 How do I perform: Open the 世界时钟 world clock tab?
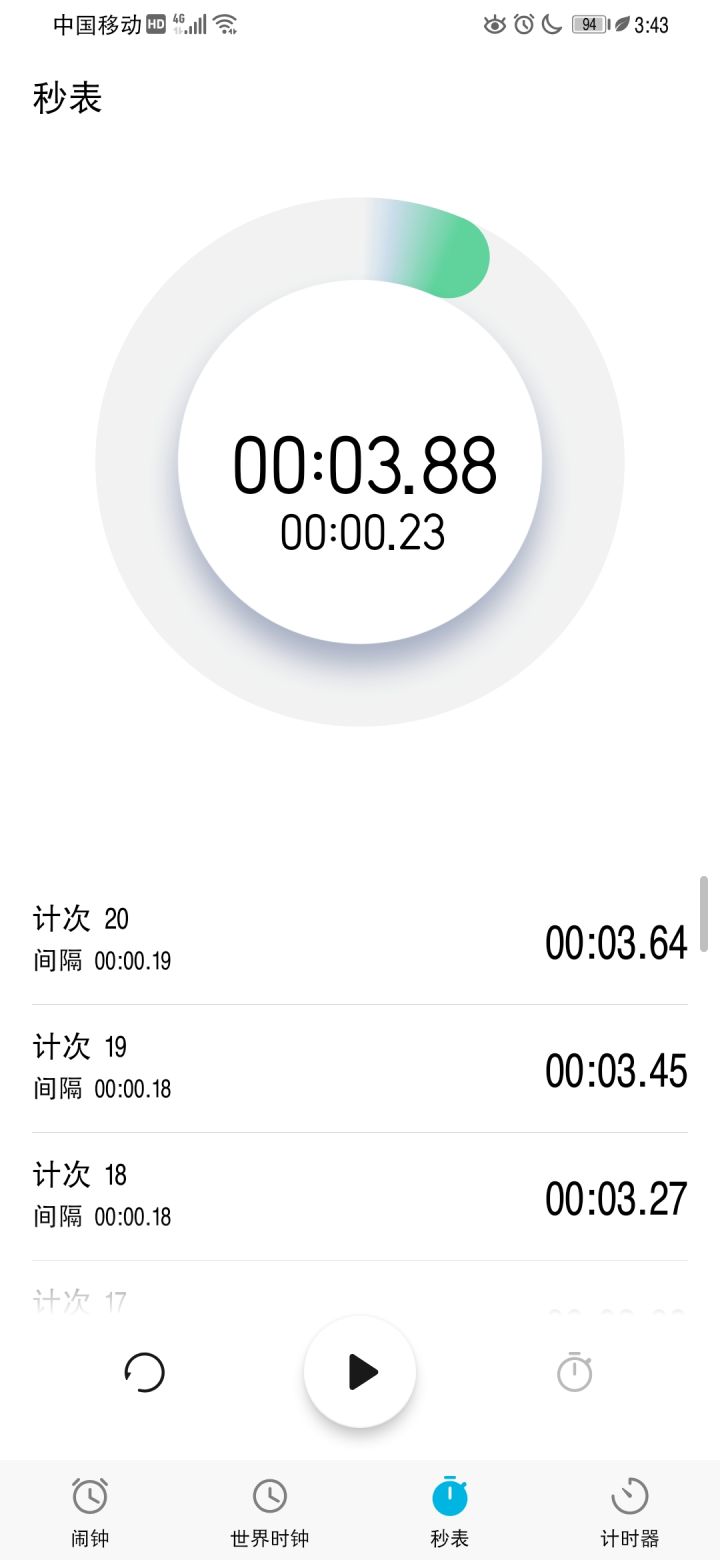coord(270,1511)
